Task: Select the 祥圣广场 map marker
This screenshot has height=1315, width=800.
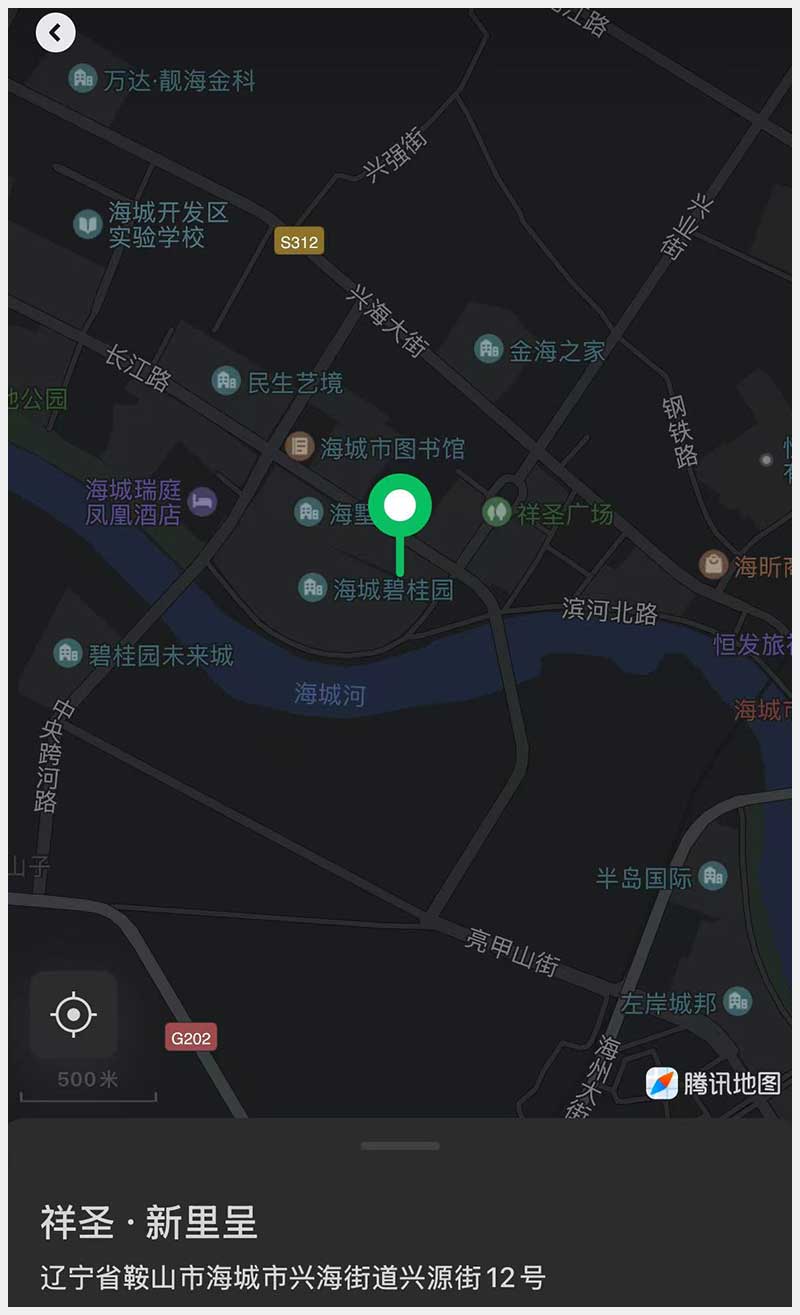Action: [496, 513]
